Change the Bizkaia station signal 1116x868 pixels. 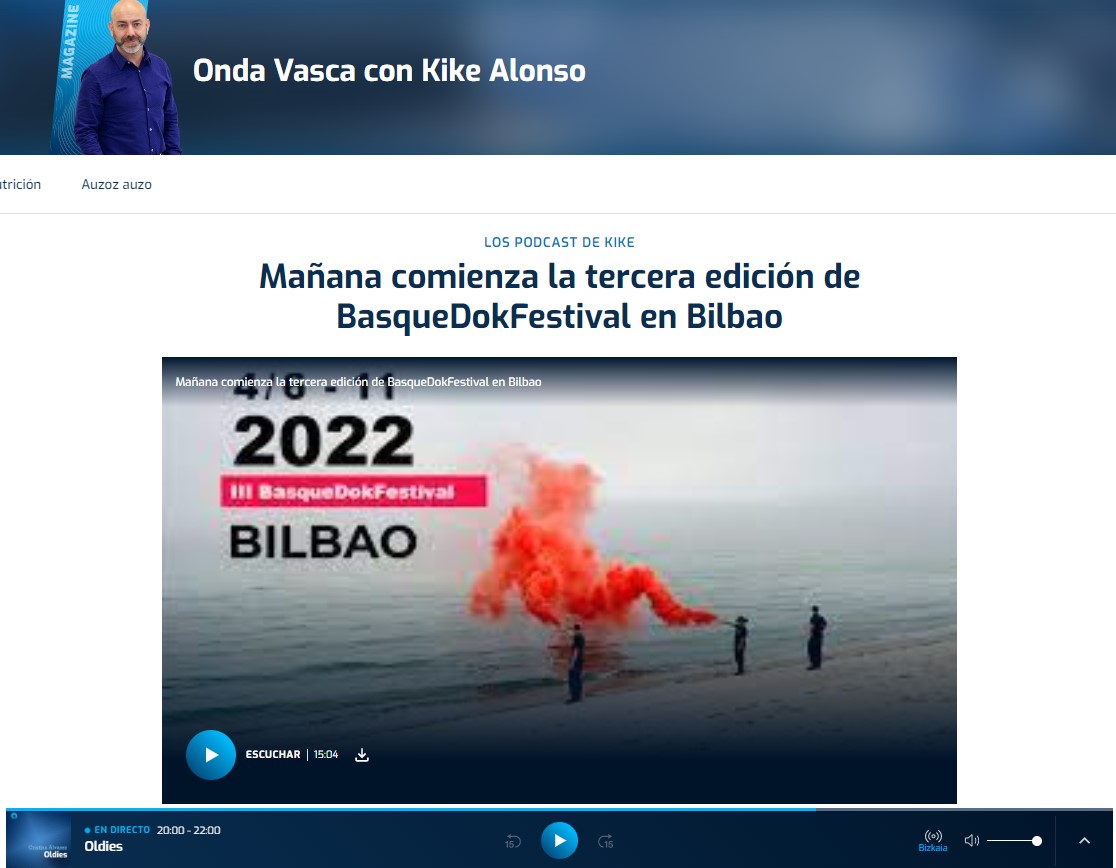click(x=933, y=840)
